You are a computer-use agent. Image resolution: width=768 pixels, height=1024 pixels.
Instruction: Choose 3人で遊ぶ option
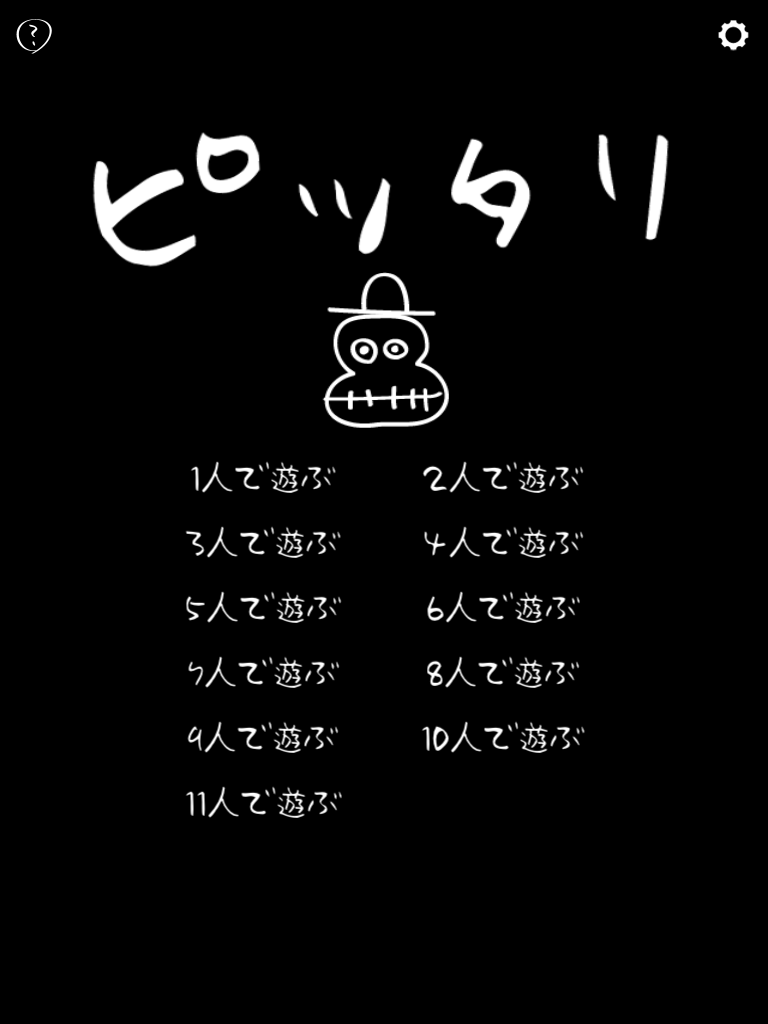click(261, 544)
